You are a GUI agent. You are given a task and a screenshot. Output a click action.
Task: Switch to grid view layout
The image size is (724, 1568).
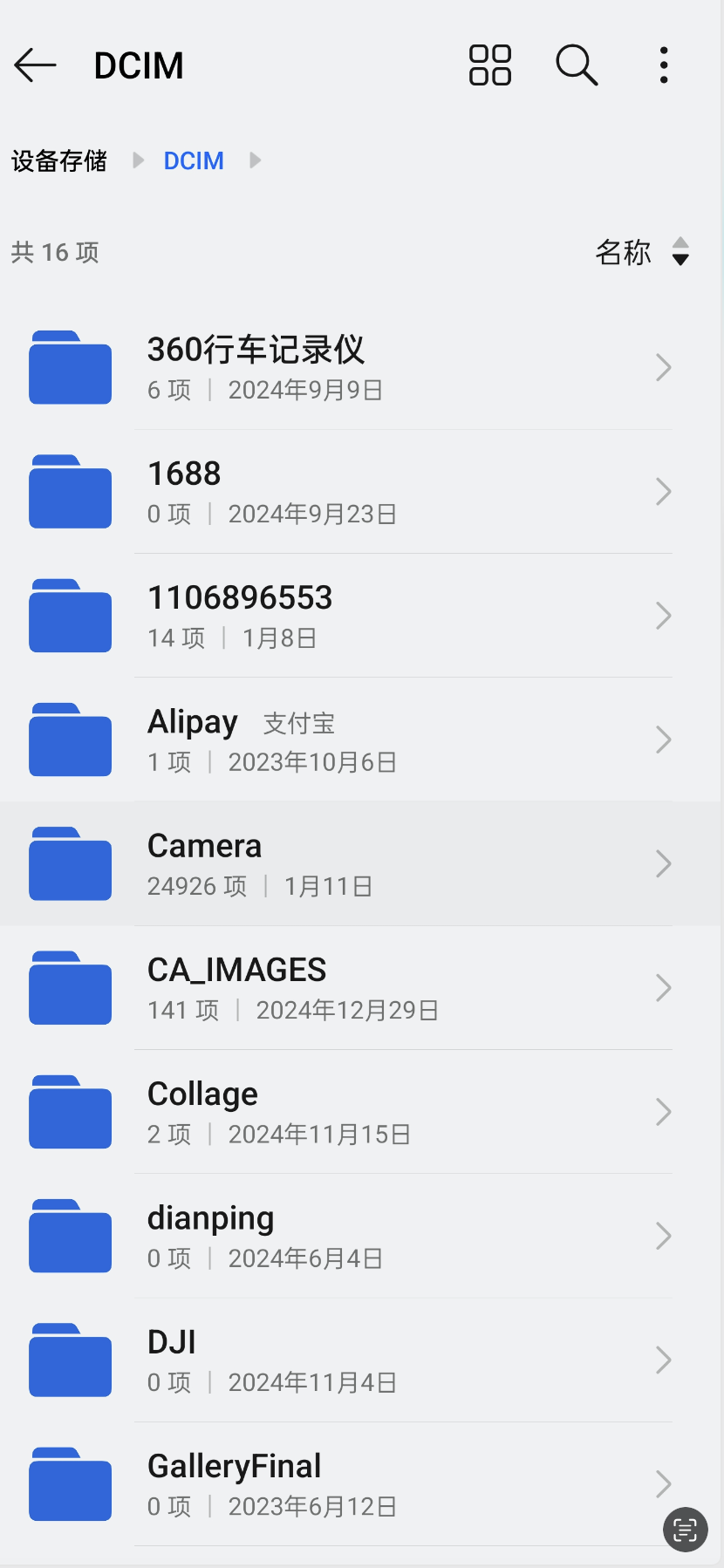point(490,65)
